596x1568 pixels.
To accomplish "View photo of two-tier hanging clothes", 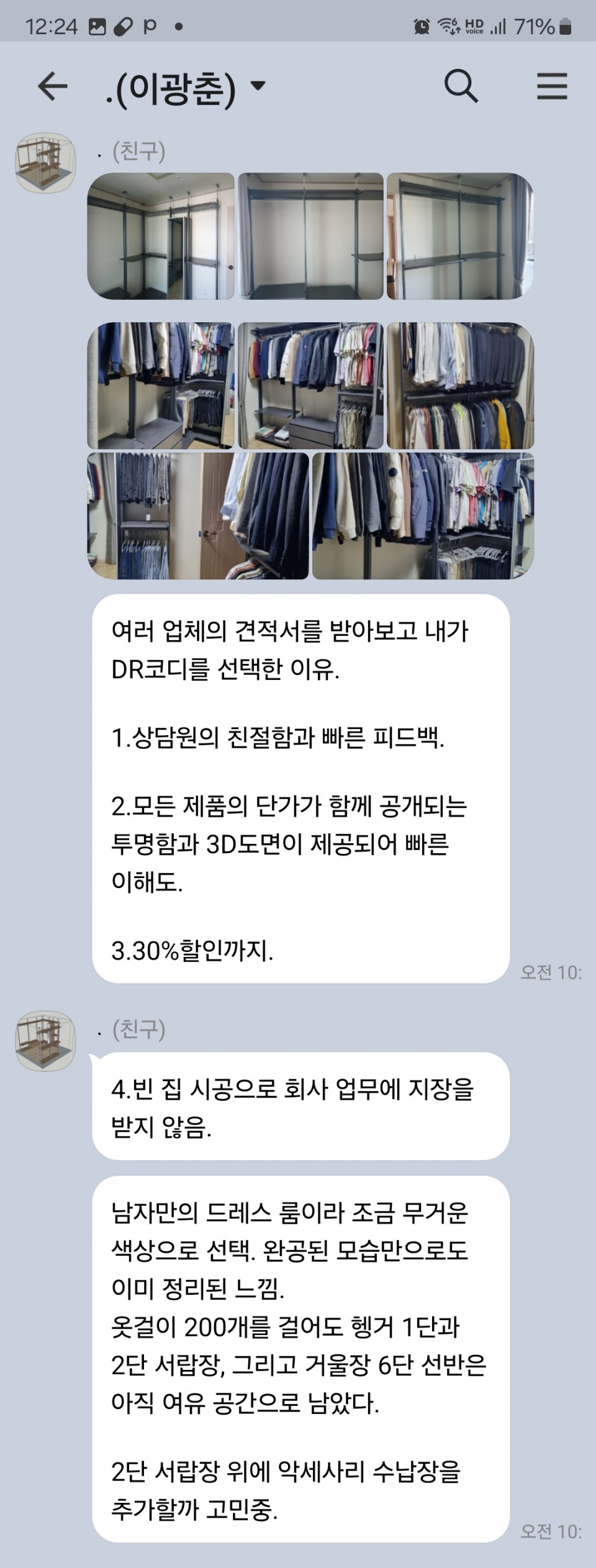I will click(x=460, y=386).
